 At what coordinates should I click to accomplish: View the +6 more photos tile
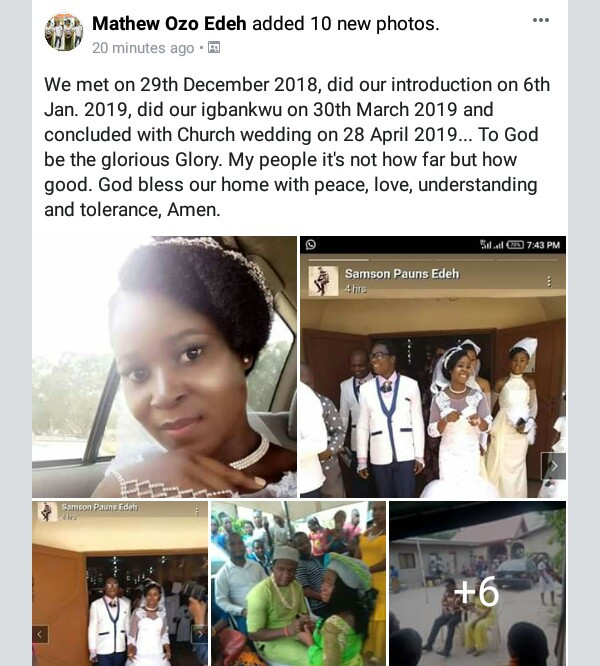(477, 583)
